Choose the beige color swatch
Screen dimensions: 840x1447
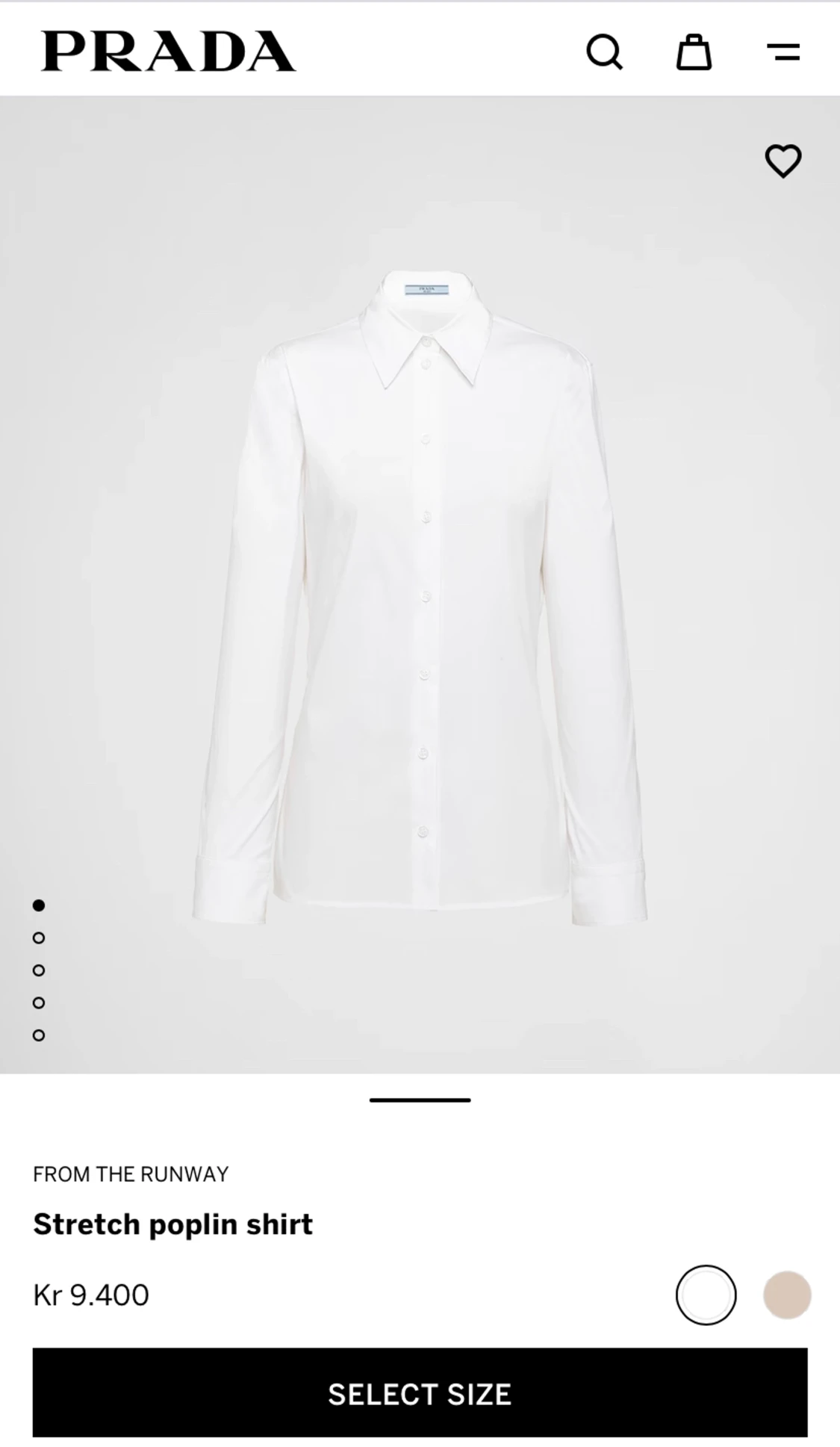787,1295
